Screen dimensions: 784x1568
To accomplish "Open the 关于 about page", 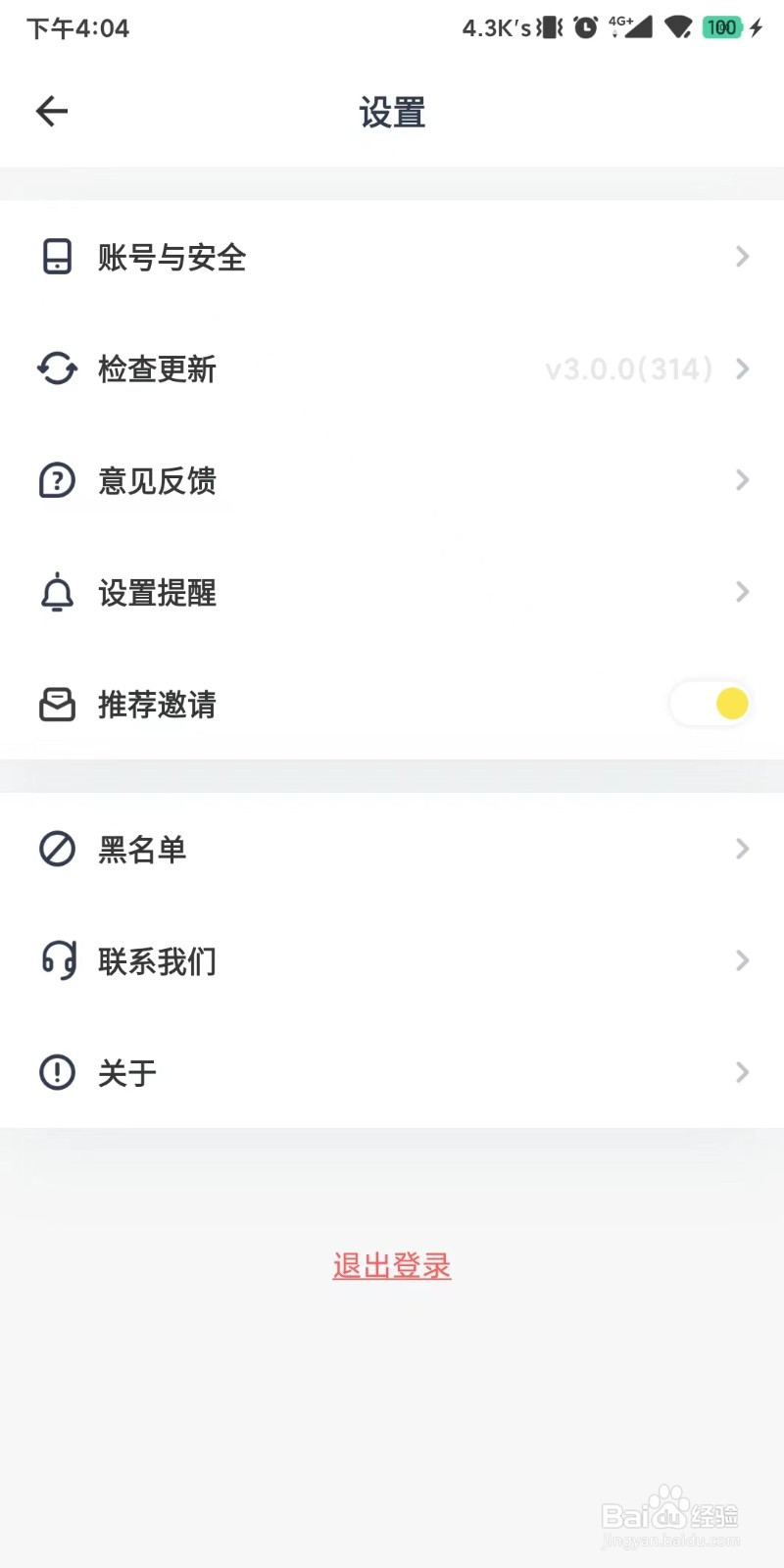I will pyautogui.click(x=392, y=1072).
